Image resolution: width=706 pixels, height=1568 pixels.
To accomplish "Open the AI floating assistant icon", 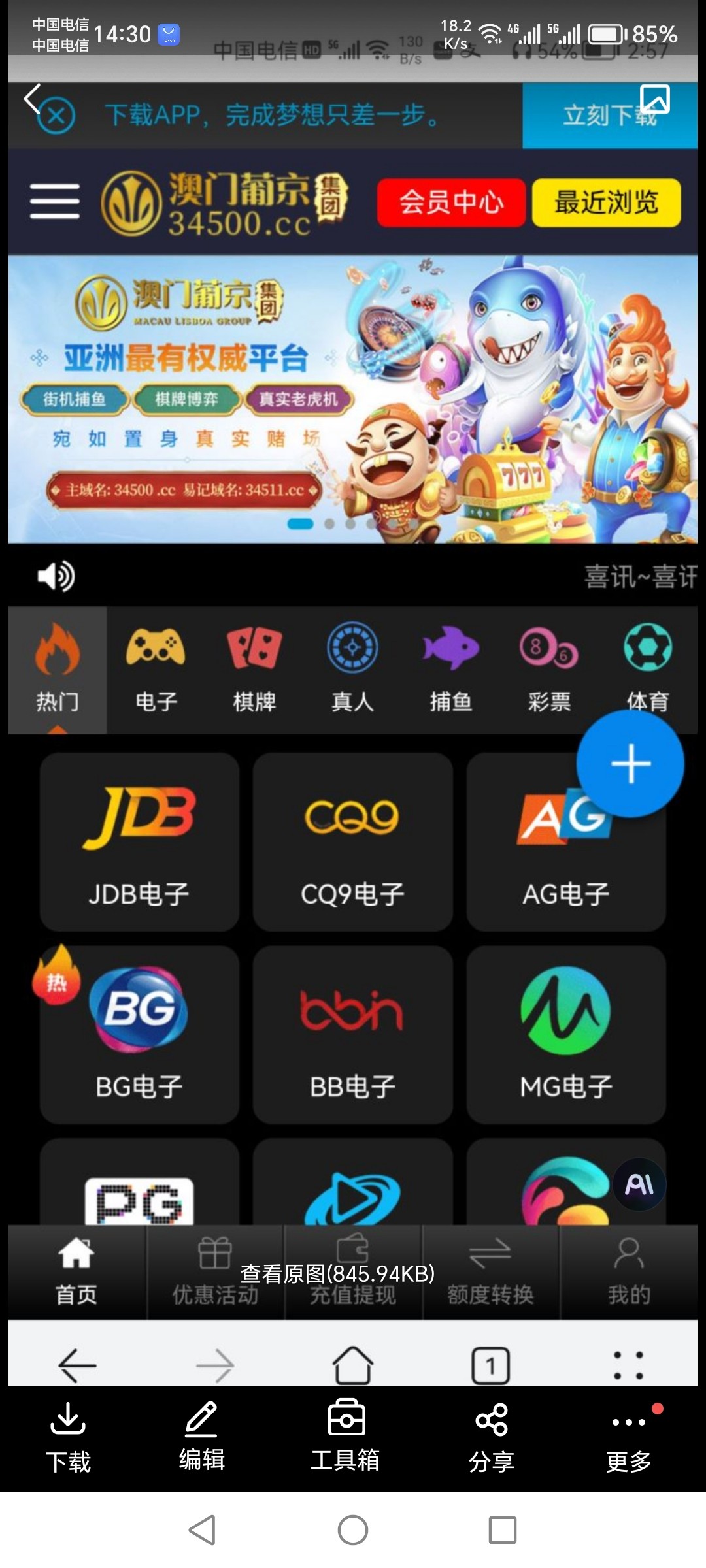I will pyautogui.click(x=639, y=1184).
